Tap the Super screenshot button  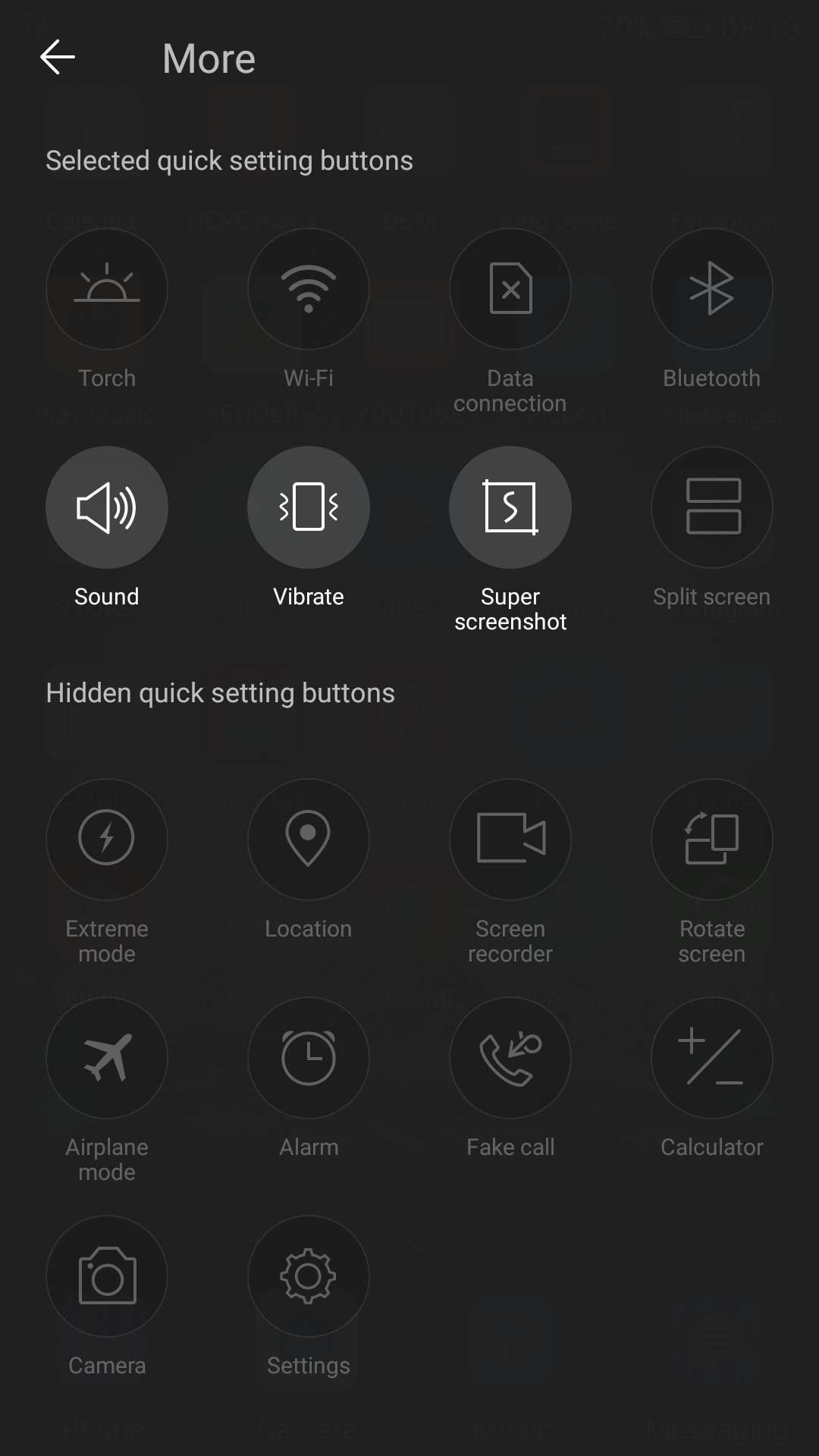(x=510, y=507)
